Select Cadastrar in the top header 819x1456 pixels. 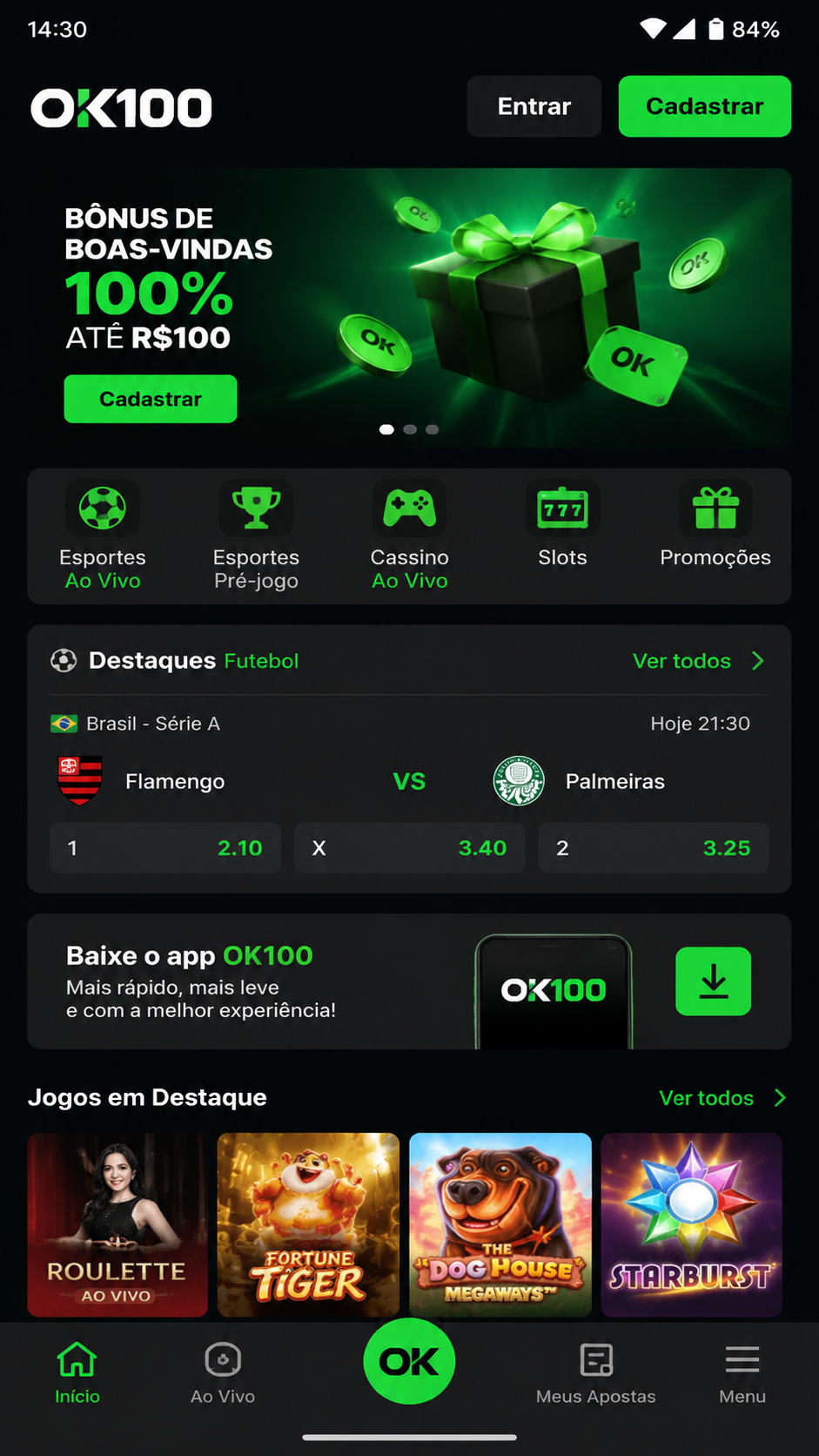tap(704, 106)
